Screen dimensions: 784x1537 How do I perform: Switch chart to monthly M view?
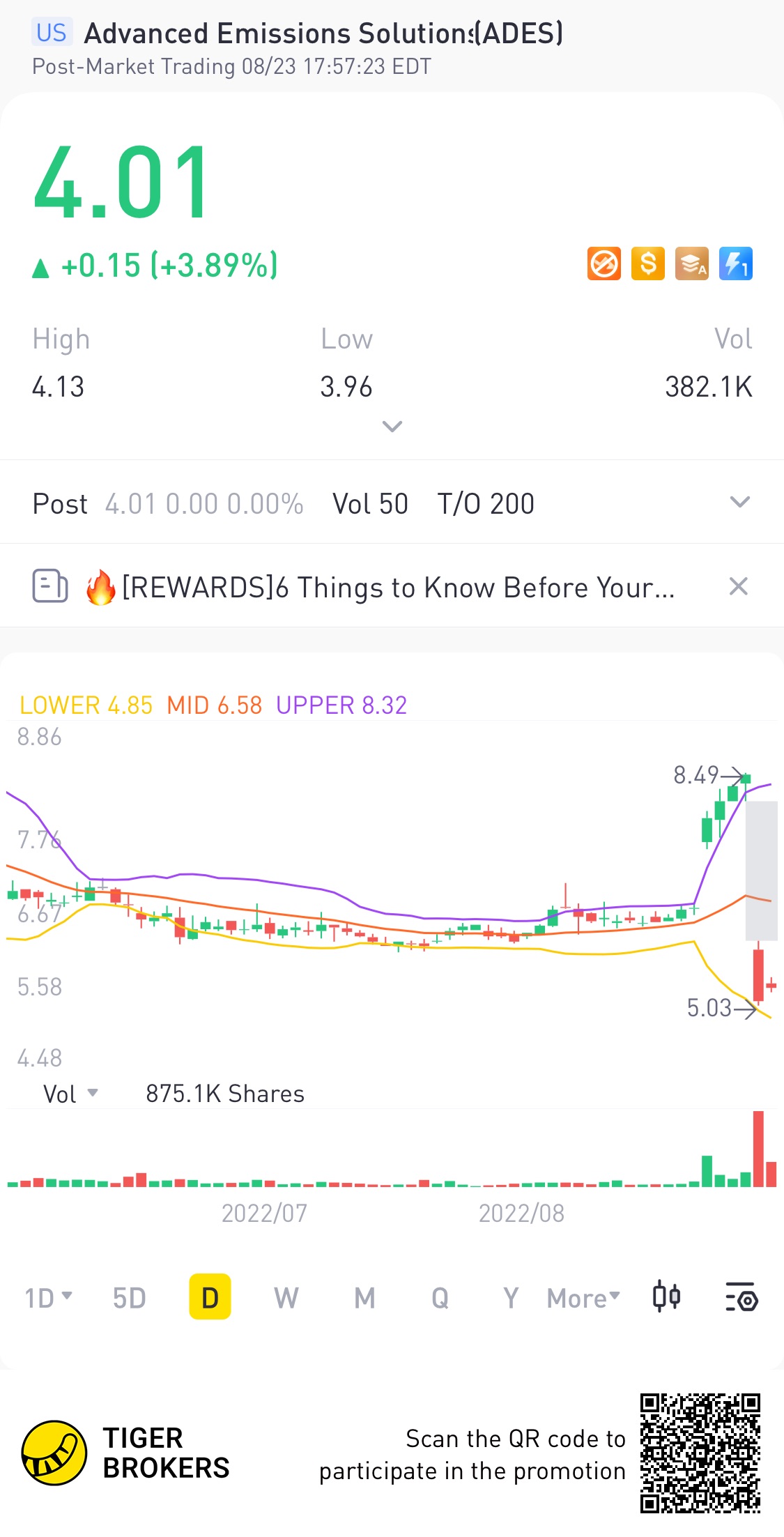tap(364, 1298)
